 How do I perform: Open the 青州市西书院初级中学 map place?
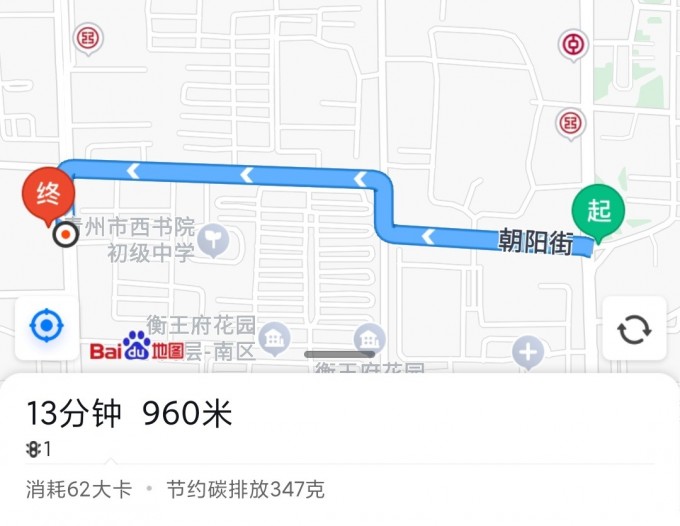212,240
